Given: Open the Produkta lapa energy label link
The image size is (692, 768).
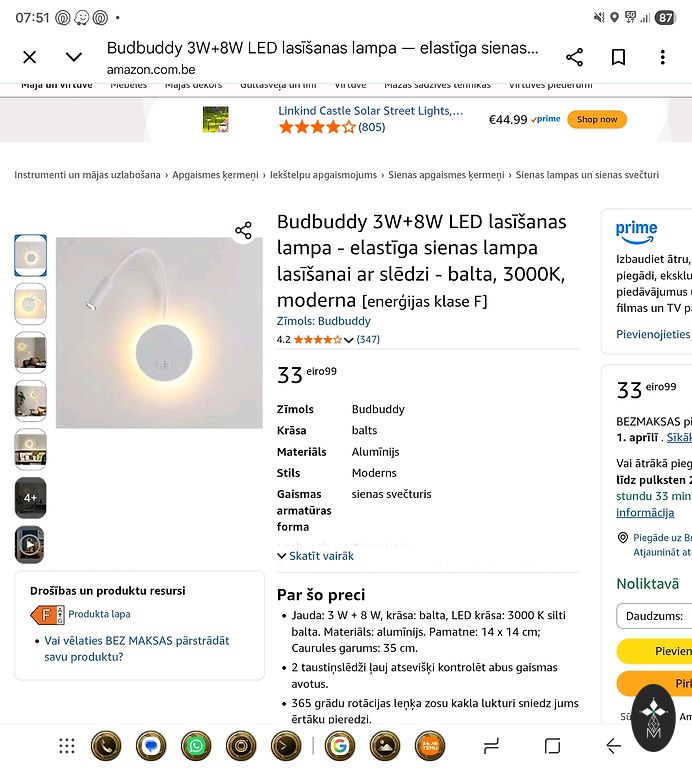Looking at the screenshot, I should tap(99, 614).
